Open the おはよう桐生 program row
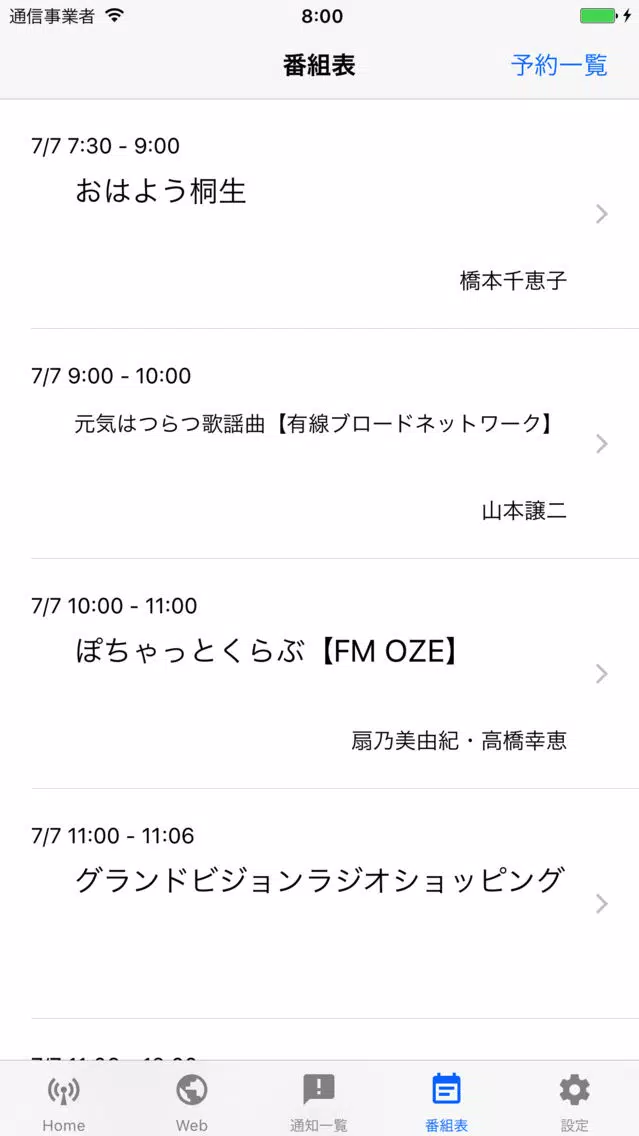Screen dimensions: 639x1136 click(x=320, y=214)
